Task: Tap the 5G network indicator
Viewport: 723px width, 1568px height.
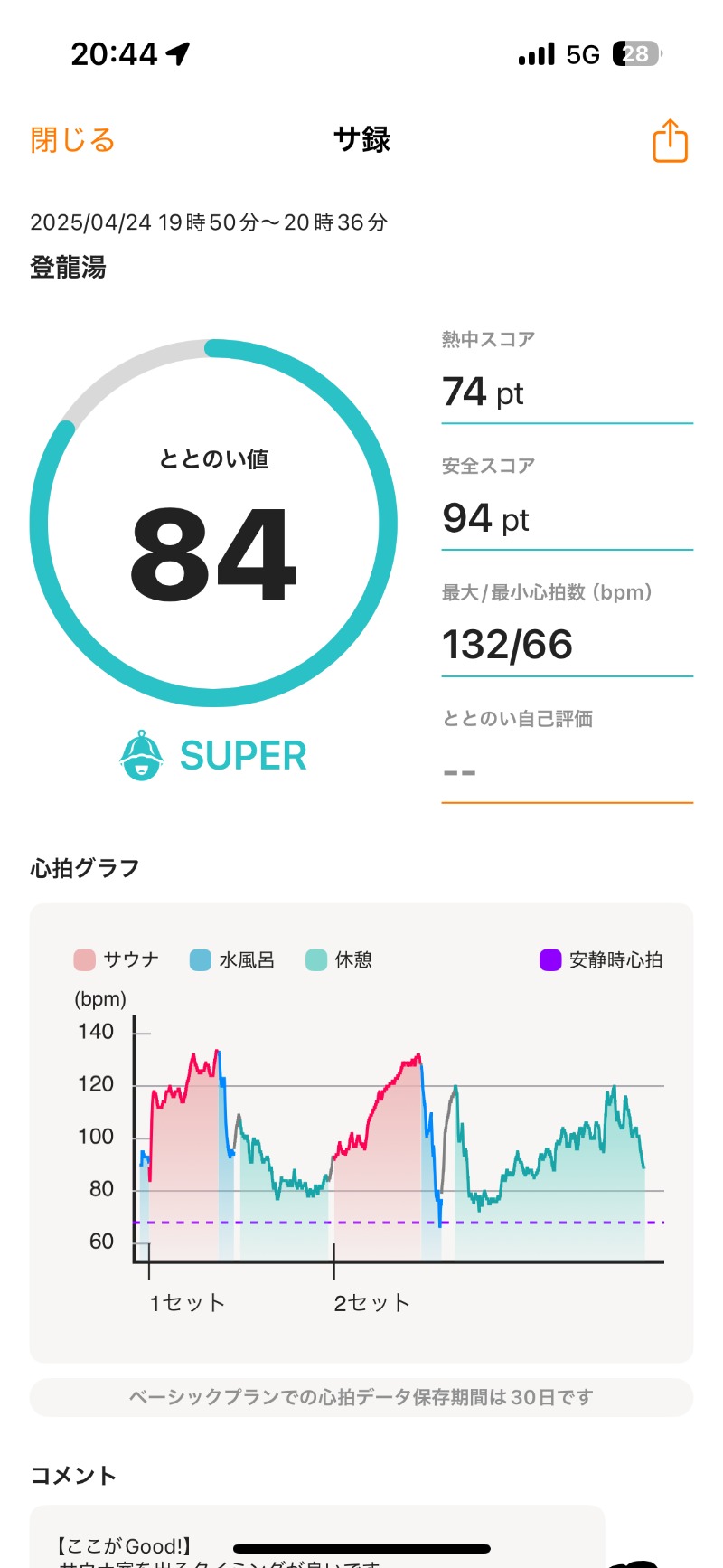Action: point(583,53)
